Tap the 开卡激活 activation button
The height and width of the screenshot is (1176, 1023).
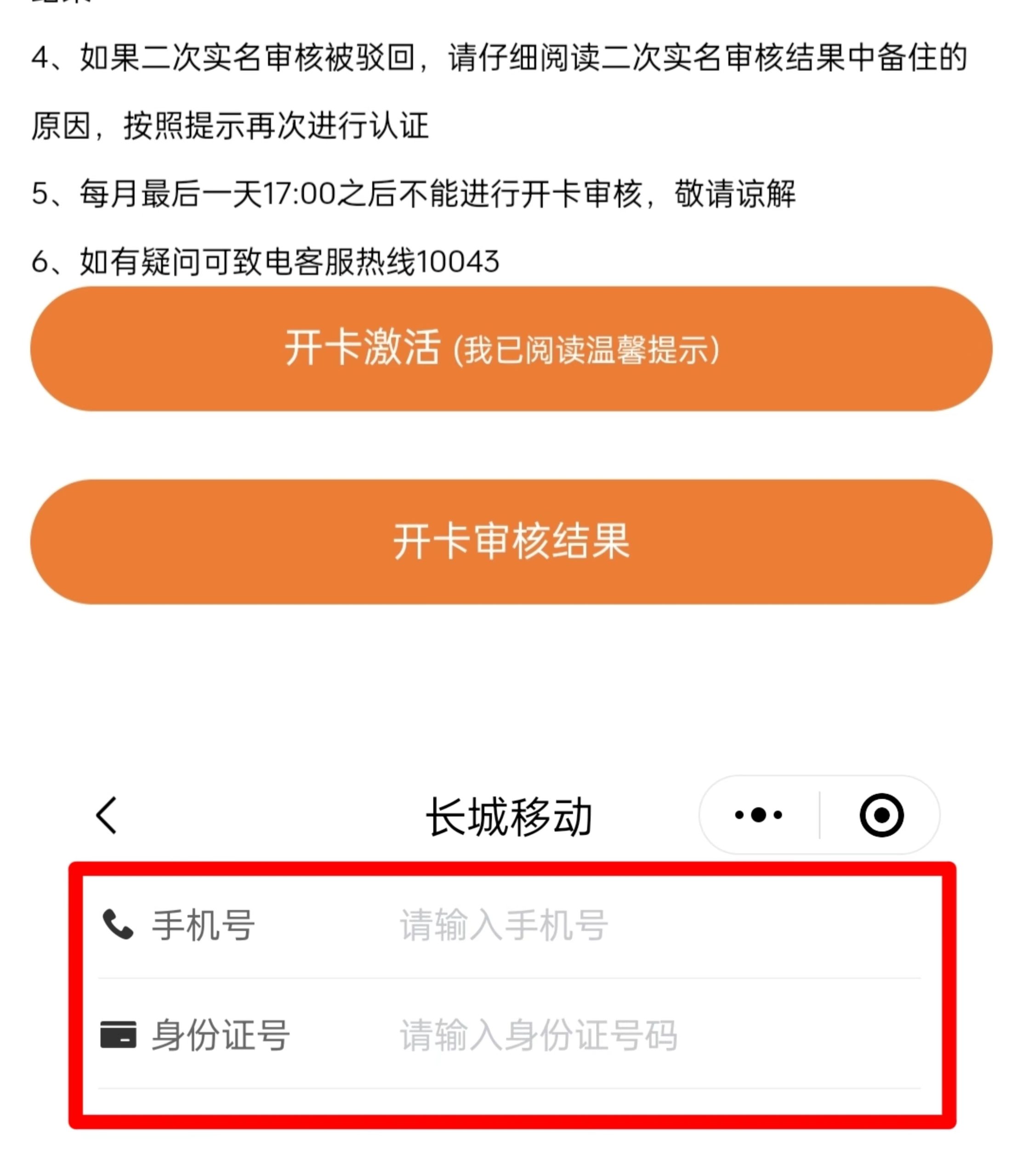(x=511, y=349)
